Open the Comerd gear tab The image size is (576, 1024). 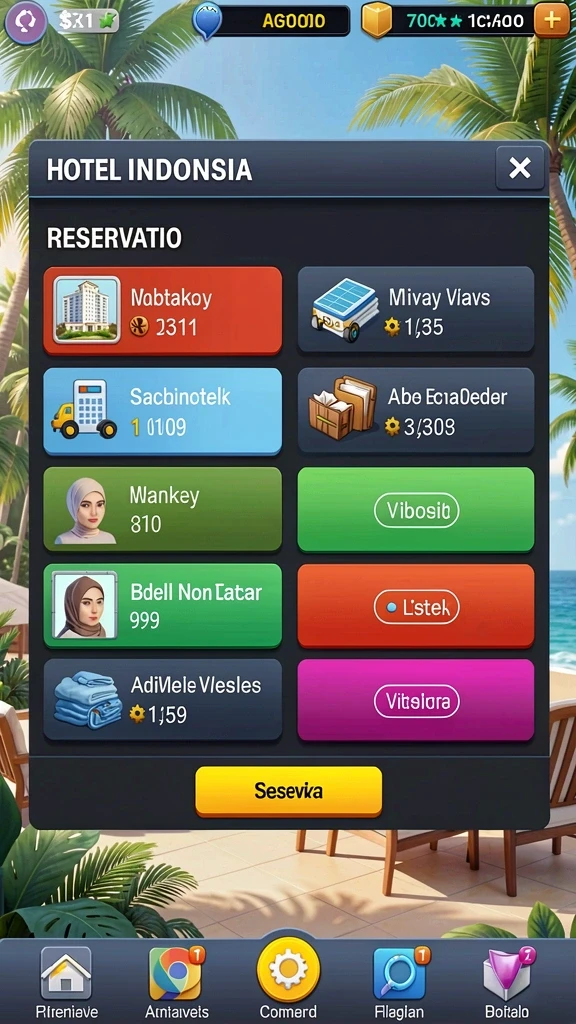coord(288,978)
